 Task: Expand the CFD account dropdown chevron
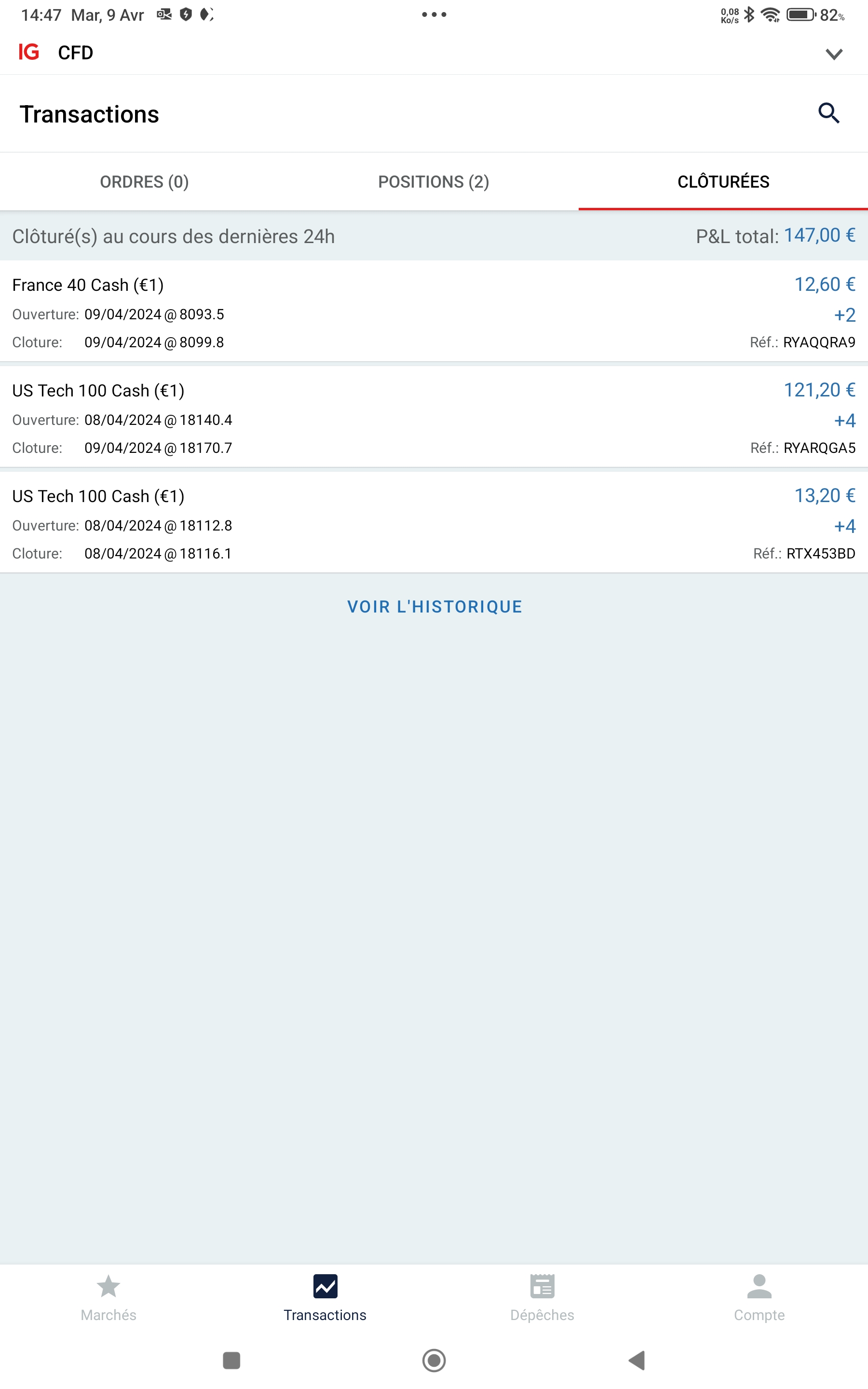pyautogui.click(x=834, y=54)
